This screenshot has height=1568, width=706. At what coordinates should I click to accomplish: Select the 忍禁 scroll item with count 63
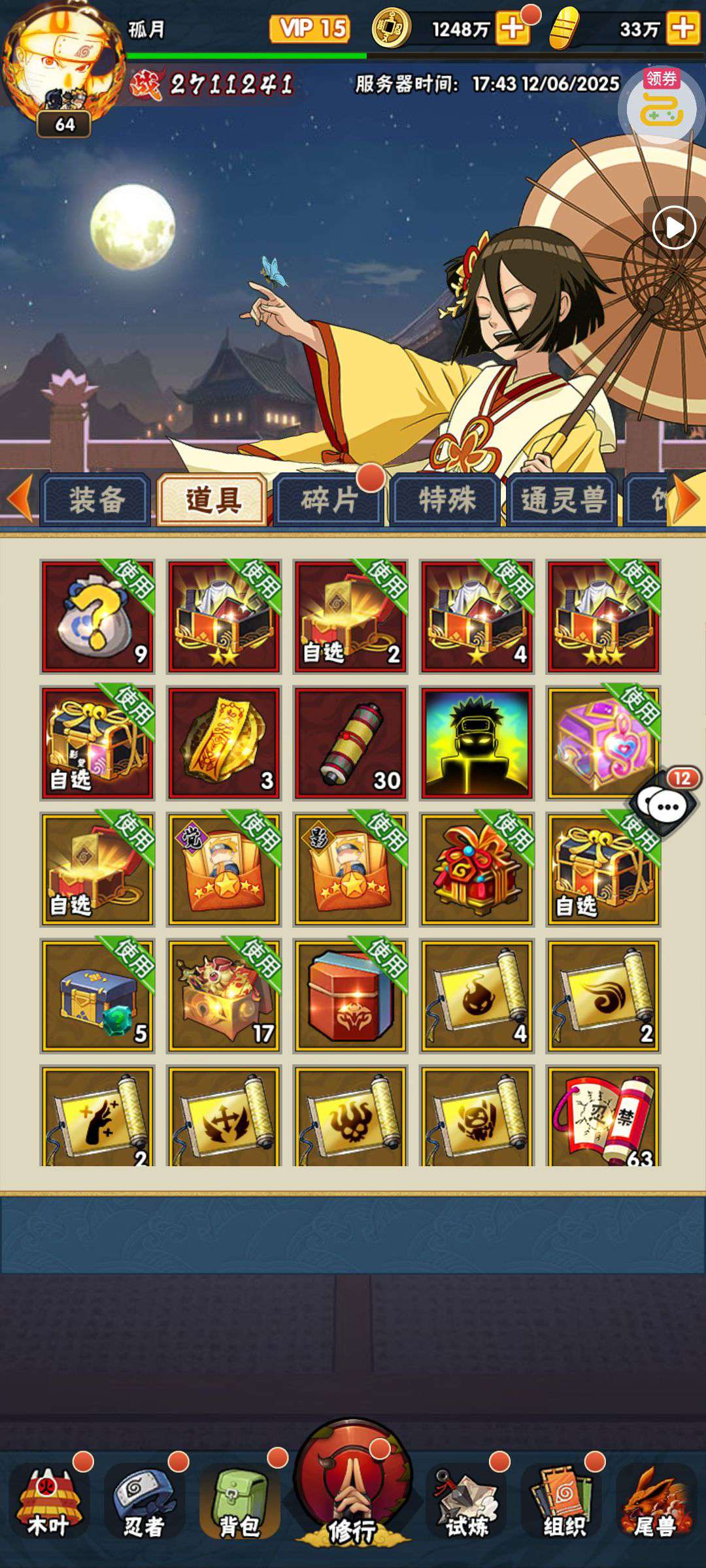click(x=604, y=1117)
